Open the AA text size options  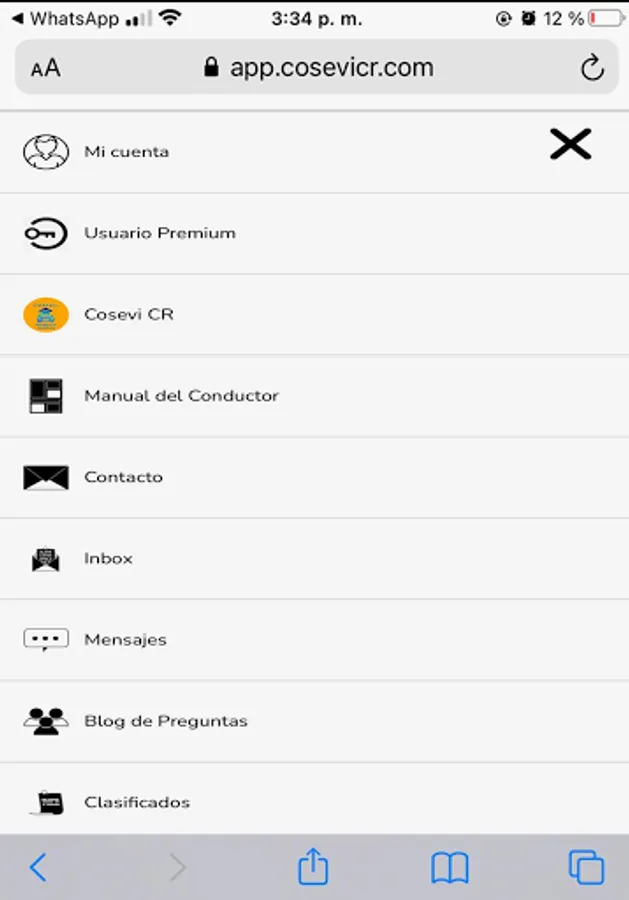[45, 68]
